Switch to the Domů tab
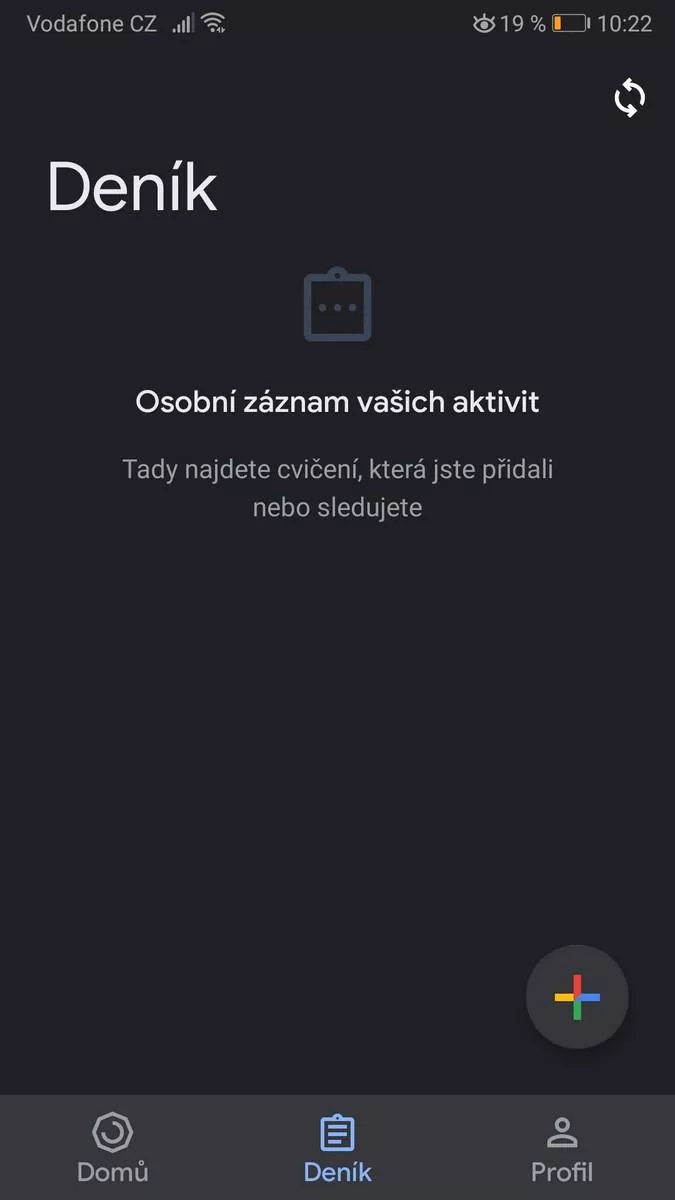The height and width of the screenshot is (1200, 675). tap(112, 1148)
